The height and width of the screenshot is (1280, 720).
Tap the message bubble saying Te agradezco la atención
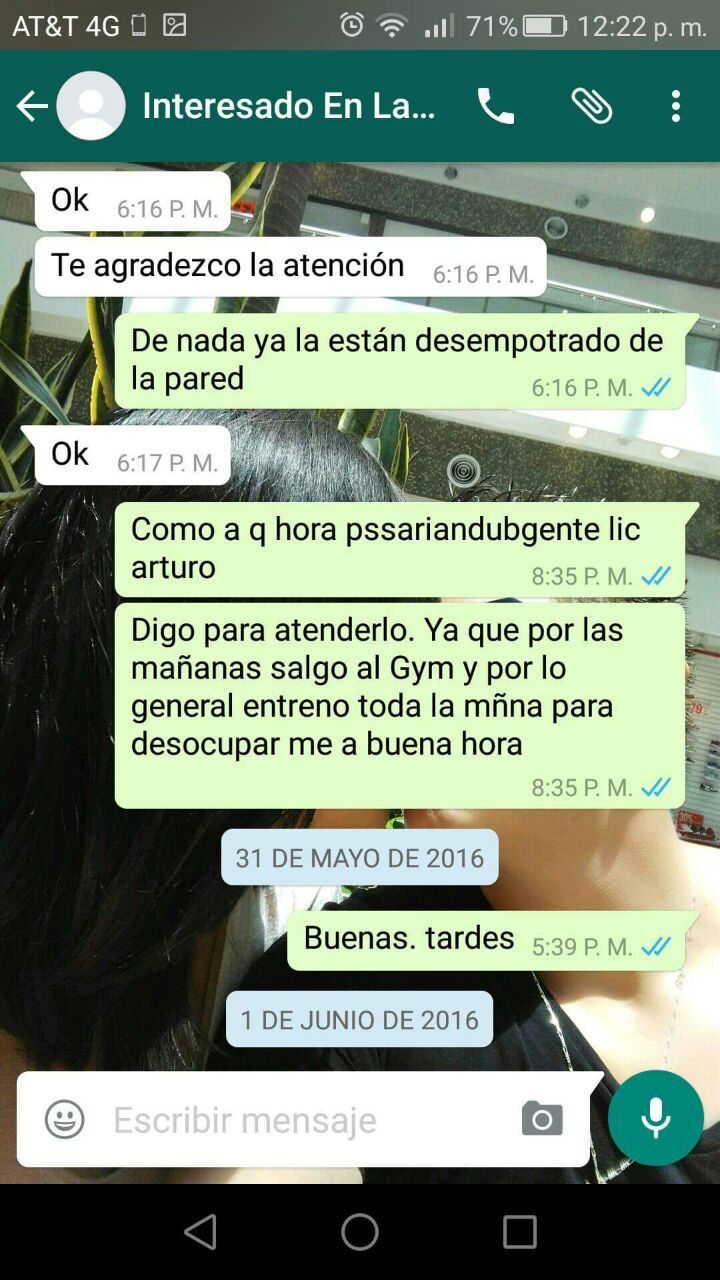click(290, 265)
